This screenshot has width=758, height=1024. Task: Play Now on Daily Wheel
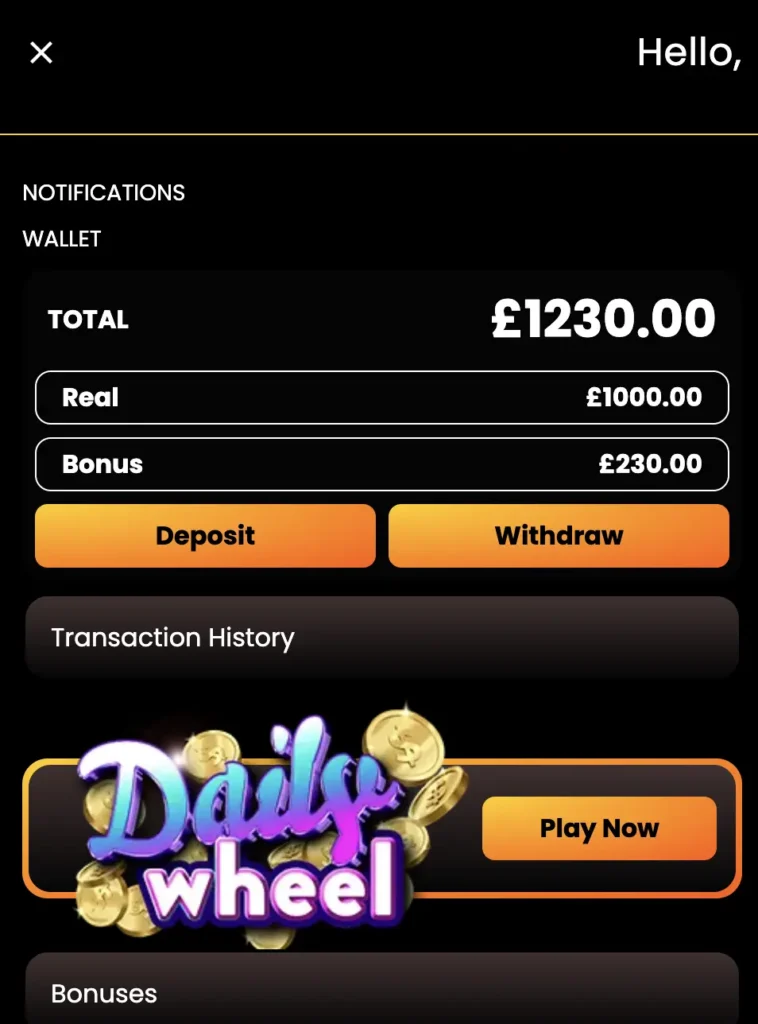(x=599, y=829)
